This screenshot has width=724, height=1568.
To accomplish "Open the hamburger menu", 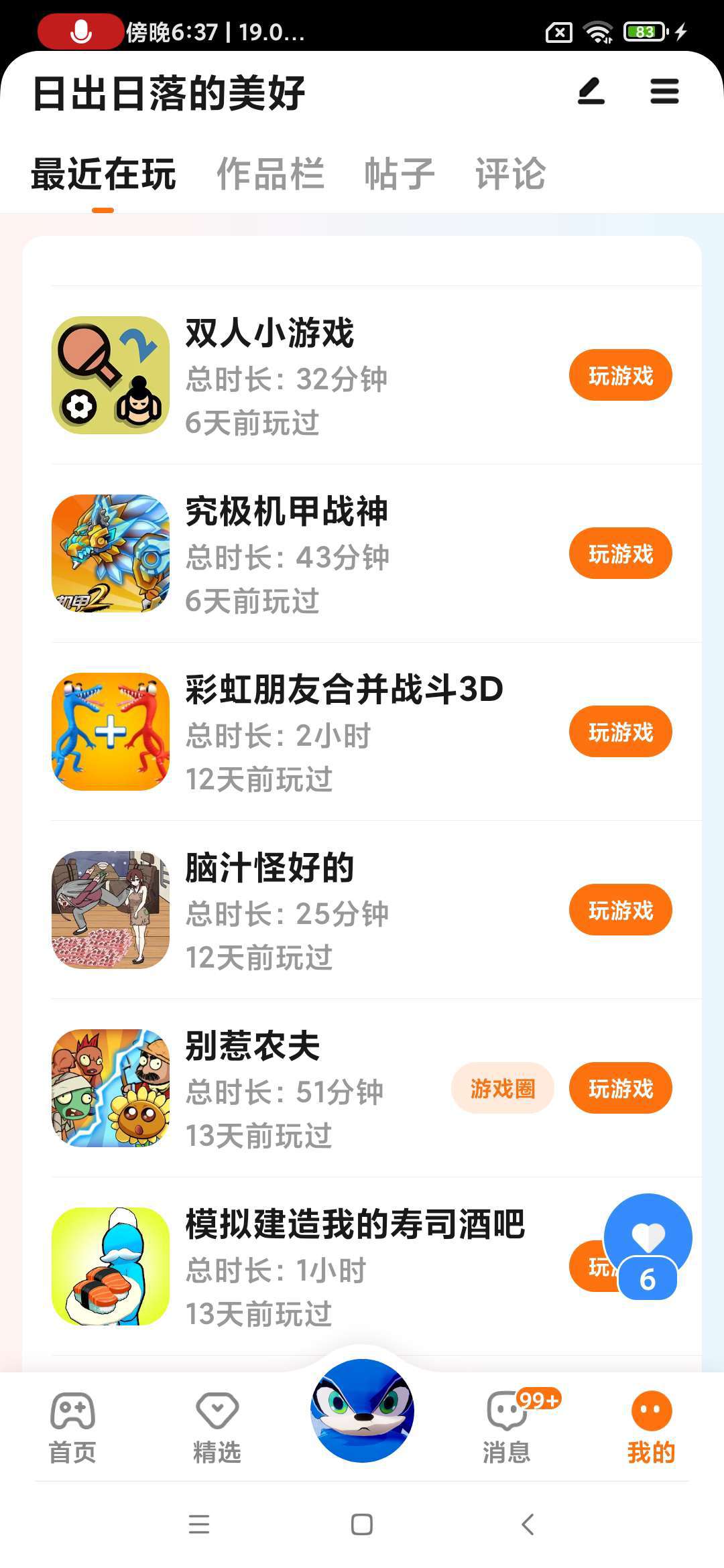I will click(664, 91).
